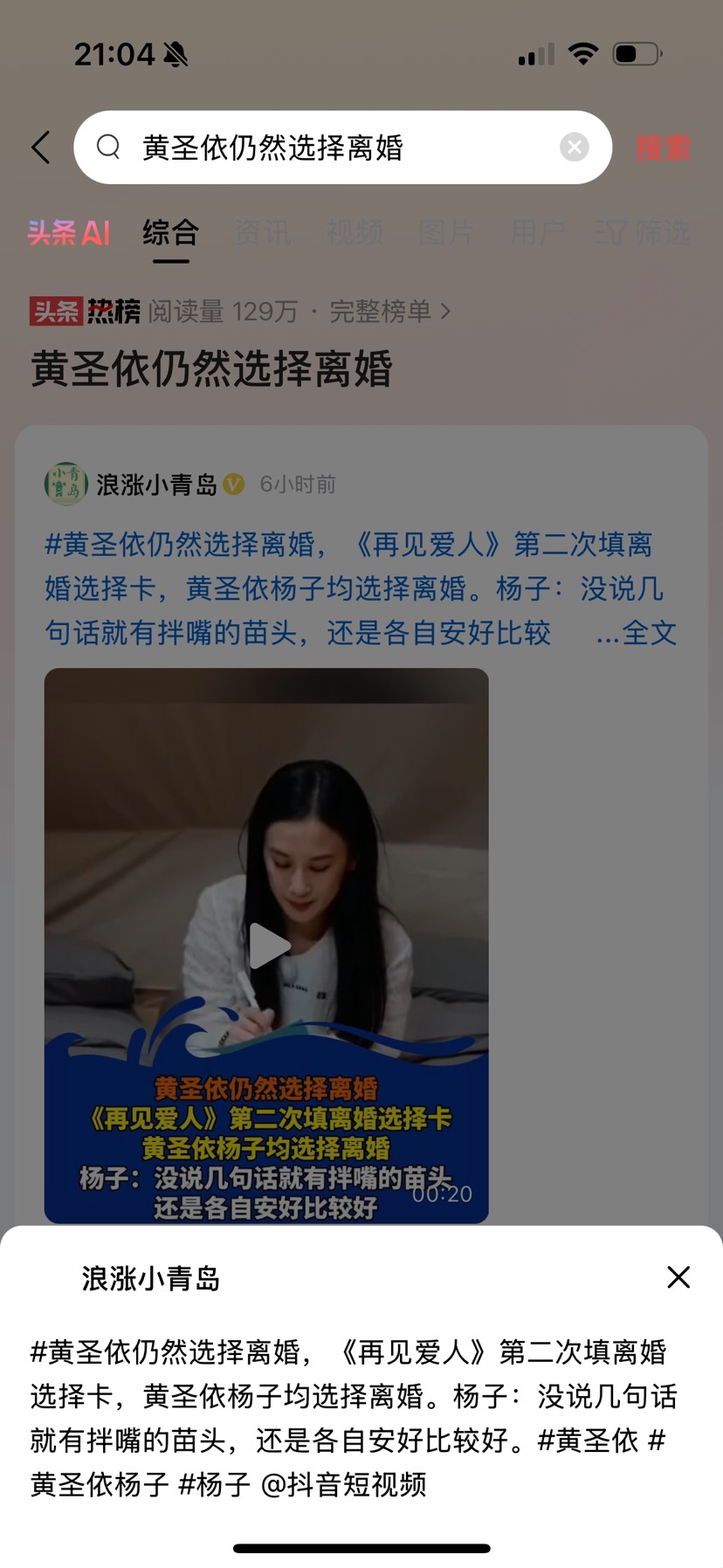Screen dimensions: 723x1568
Task: Go back using the arrow
Action: tap(41, 148)
